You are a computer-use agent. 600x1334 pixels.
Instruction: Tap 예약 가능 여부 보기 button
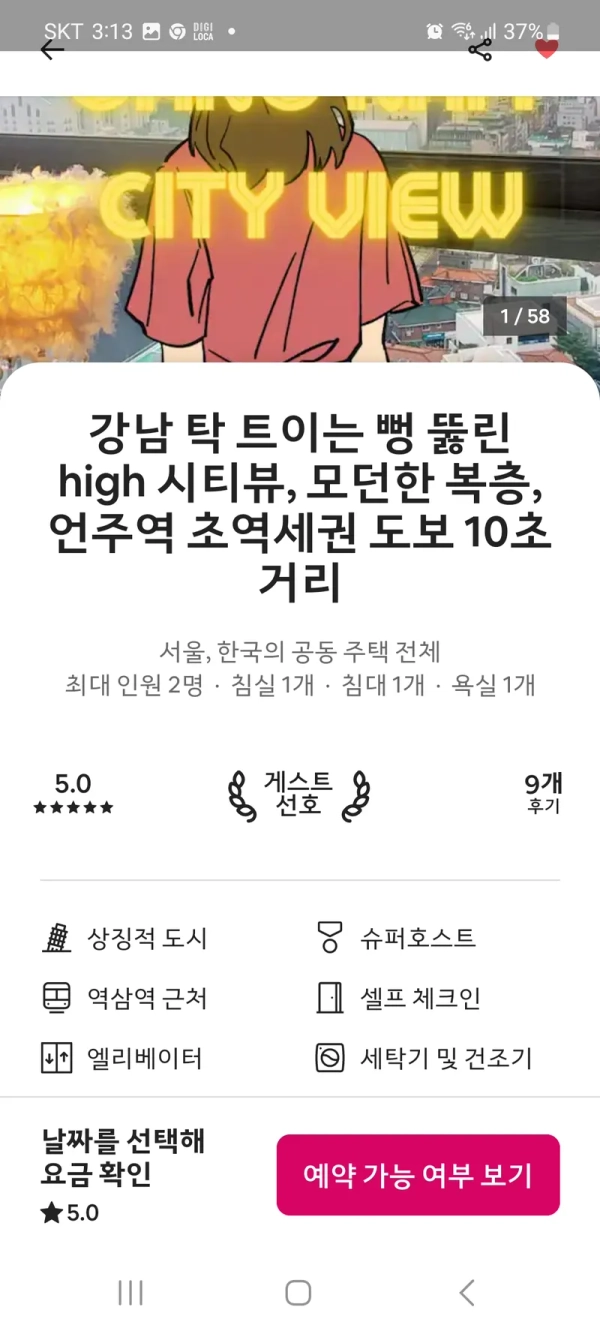click(x=418, y=1175)
